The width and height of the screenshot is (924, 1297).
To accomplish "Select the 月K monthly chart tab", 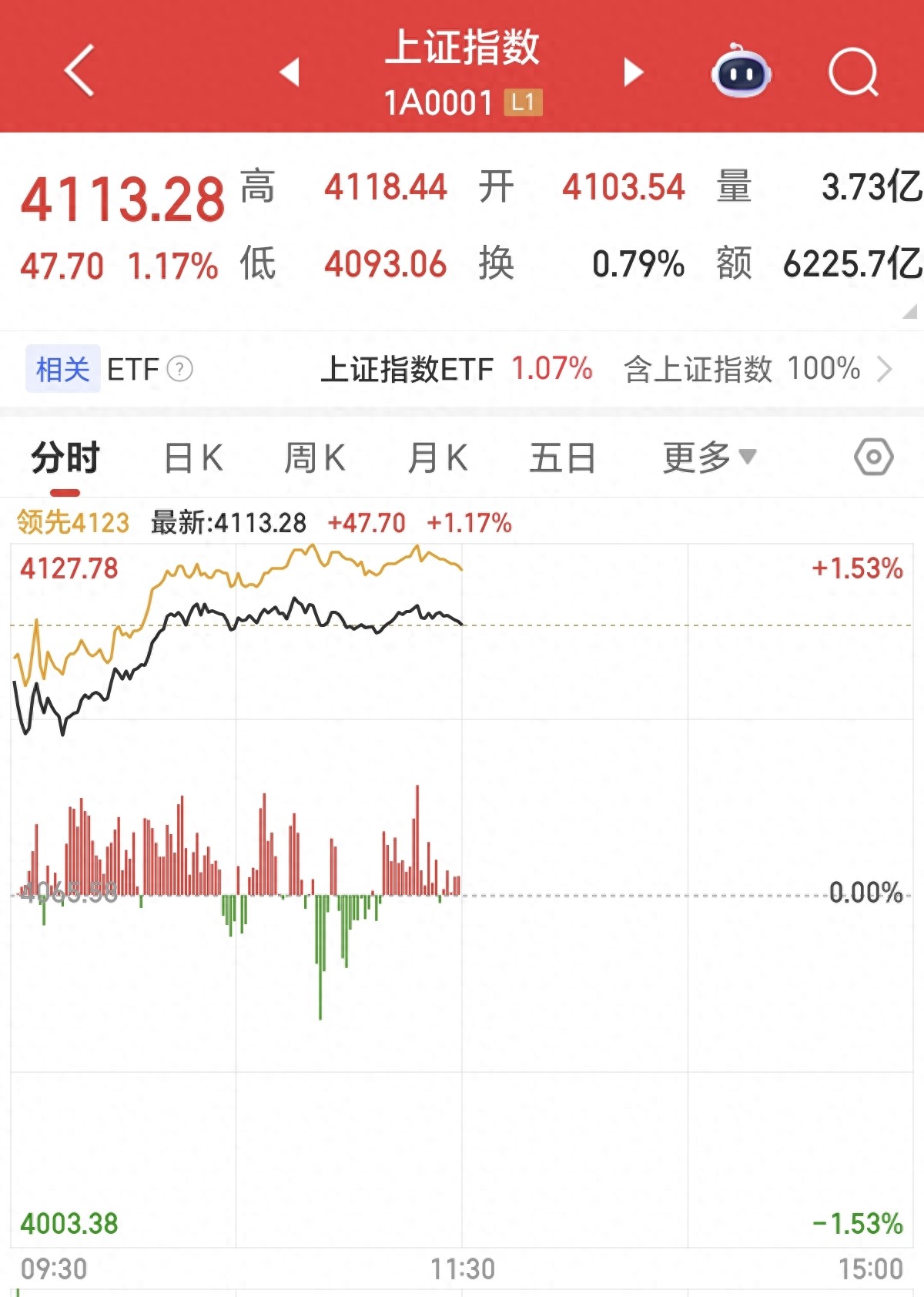I will (x=439, y=457).
